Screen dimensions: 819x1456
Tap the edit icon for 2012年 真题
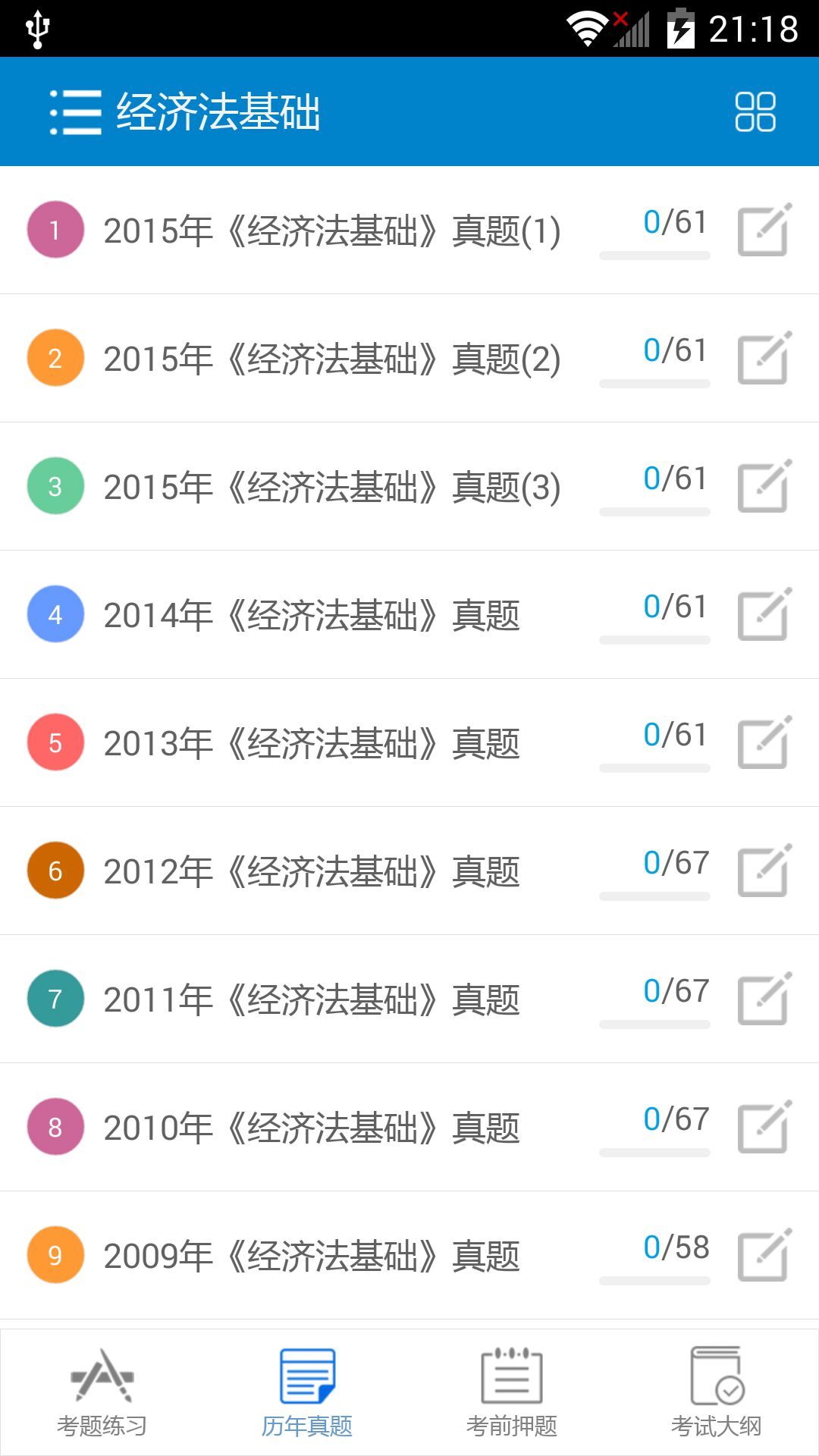764,871
